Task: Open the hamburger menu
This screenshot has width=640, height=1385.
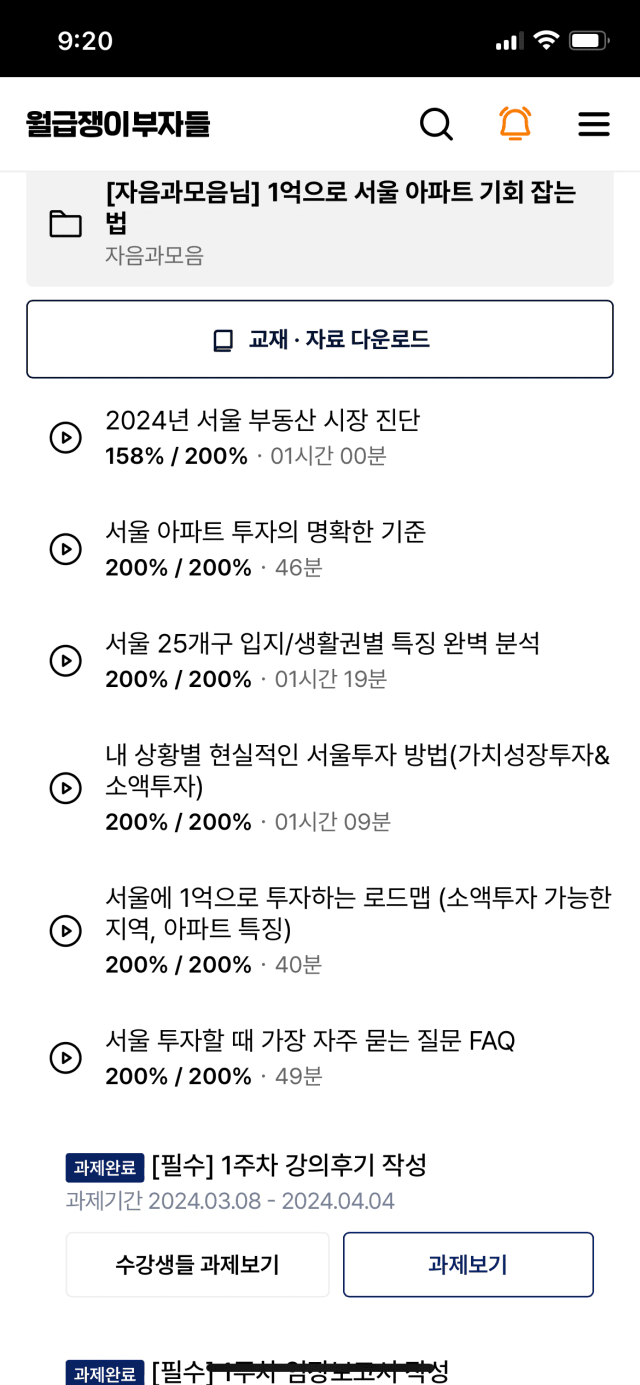Action: tap(594, 124)
